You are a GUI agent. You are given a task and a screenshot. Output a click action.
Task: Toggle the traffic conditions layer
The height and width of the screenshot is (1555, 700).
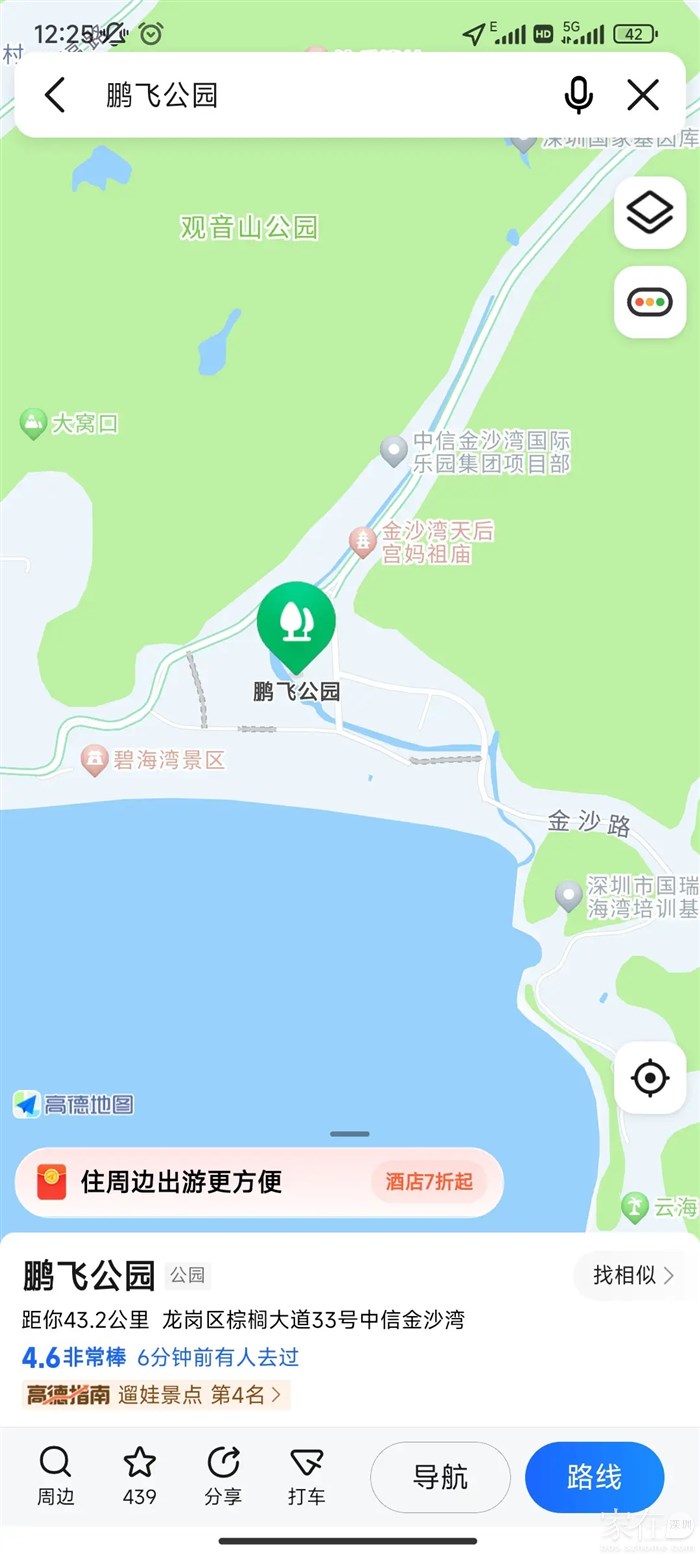coord(650,302)
